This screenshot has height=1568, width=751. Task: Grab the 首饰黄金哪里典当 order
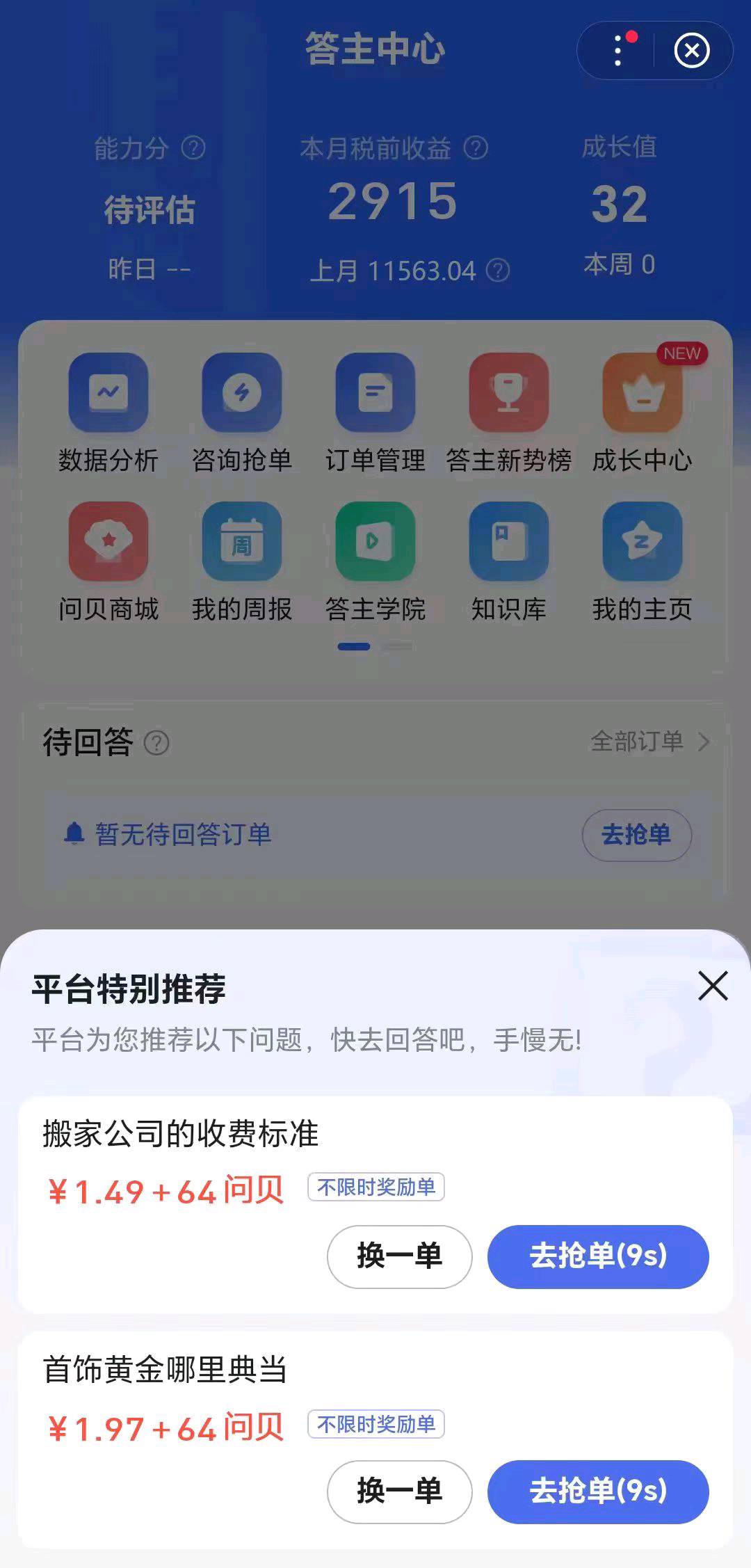598,1491
